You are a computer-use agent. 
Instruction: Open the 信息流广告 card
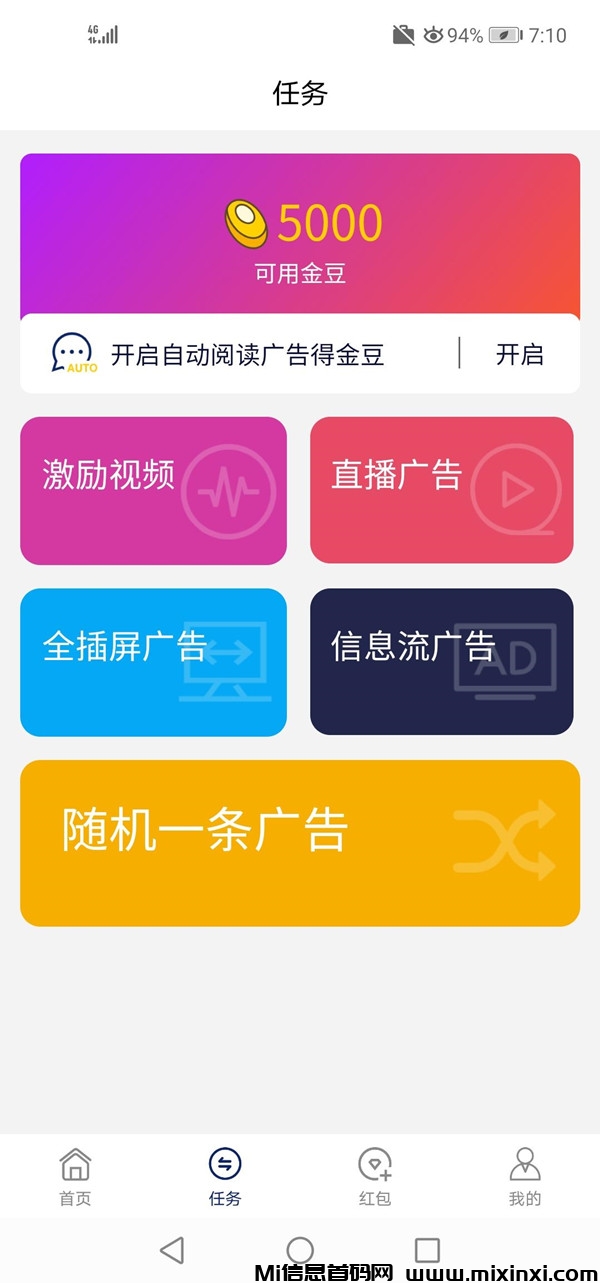[x=441, y=662]
